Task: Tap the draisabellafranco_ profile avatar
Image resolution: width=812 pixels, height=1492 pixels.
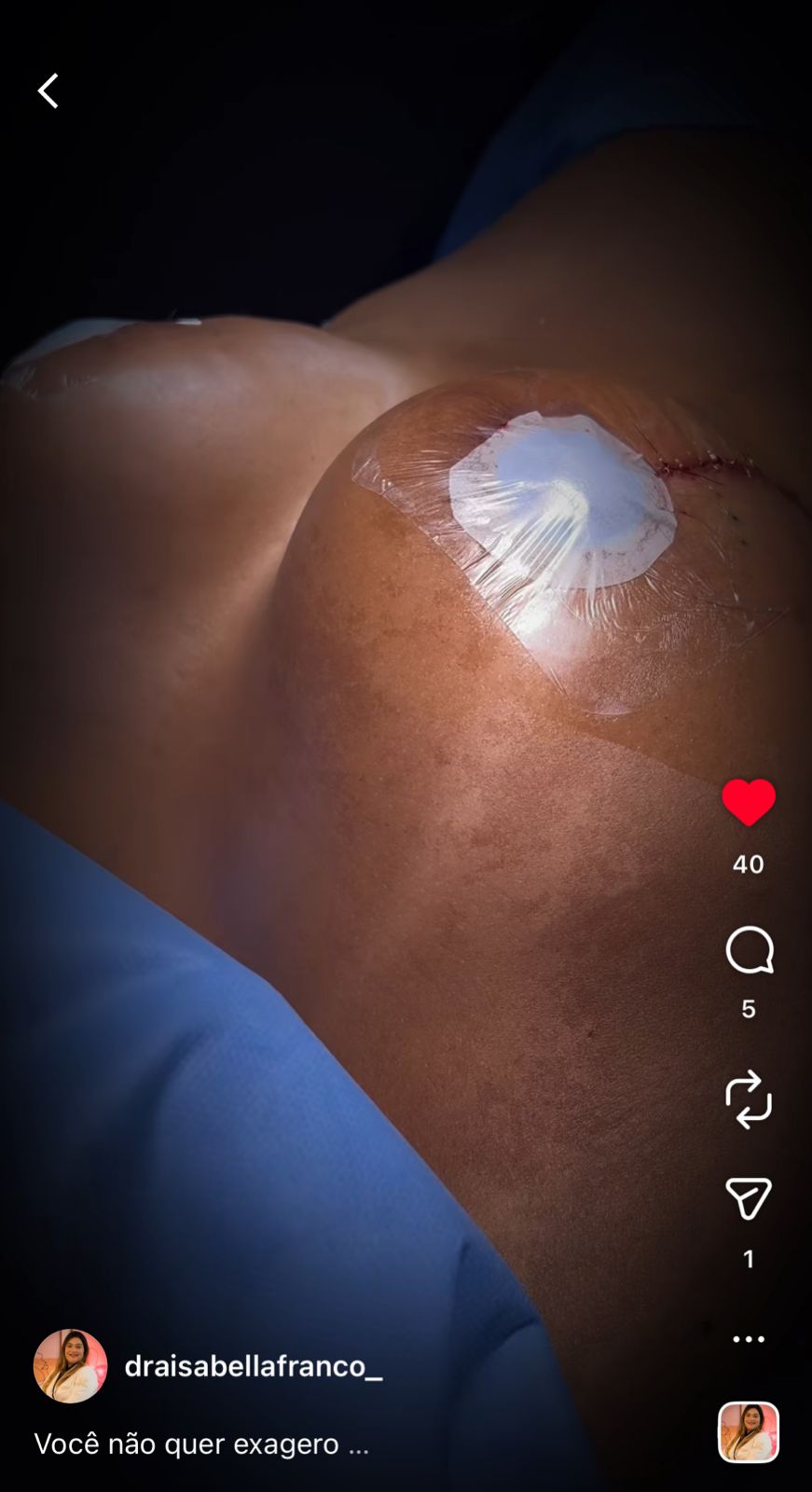Action: point(70,1366)
